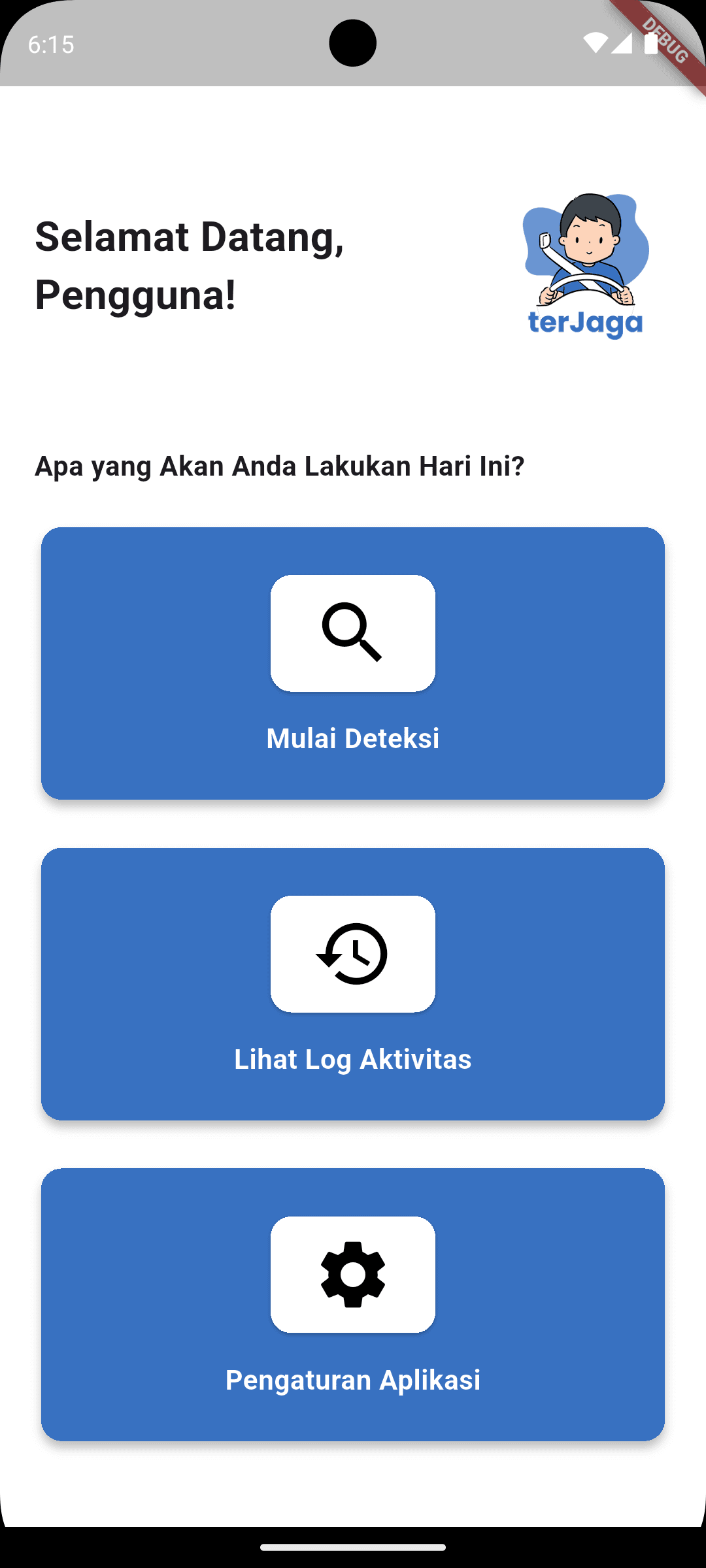
Task: Open the Mulai Deteksi card
Action: (353, 663)
